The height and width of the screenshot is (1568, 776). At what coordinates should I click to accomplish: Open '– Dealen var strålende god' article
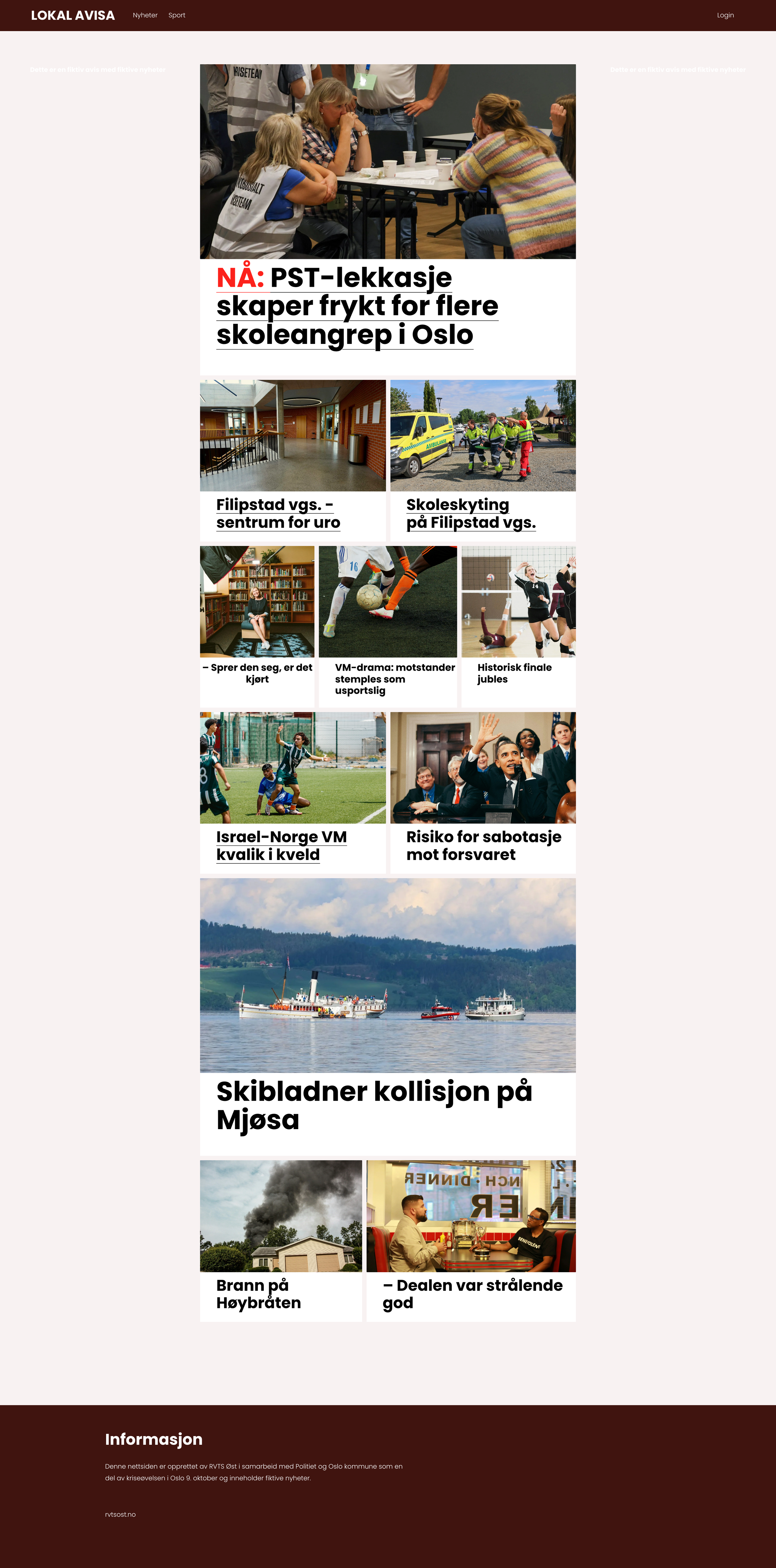[x=472, y=1294]
